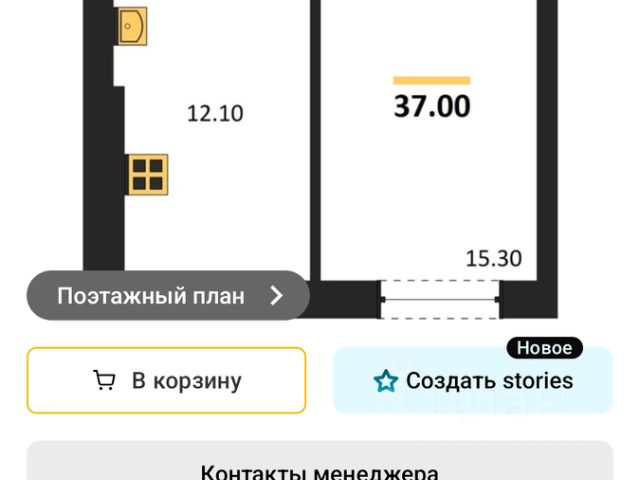Open the floor plan view (Поэтажный план)
Image resolution: width=640 pixels, height=480 pixels.
click(168, 296)
